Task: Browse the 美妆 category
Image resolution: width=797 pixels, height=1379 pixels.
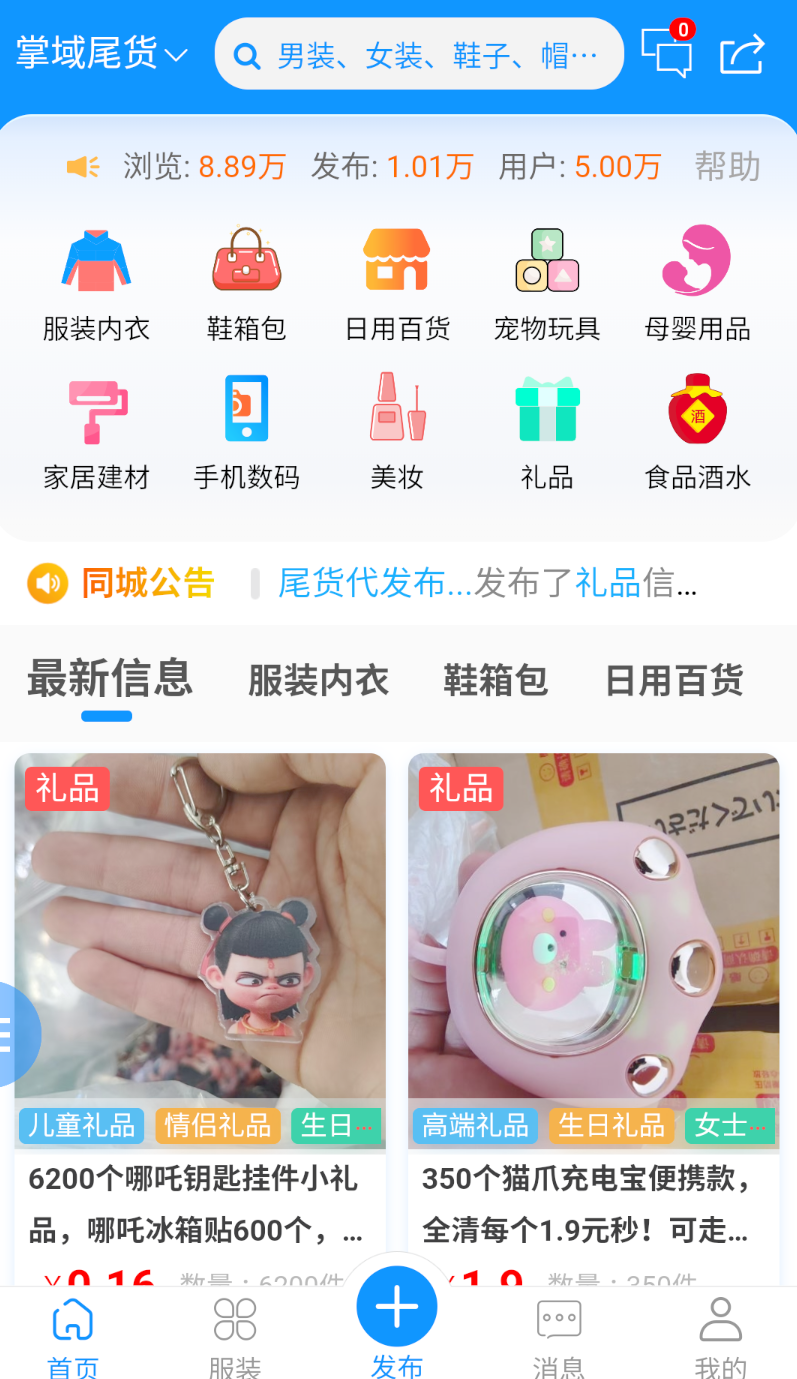Action: tap(397, 433)
